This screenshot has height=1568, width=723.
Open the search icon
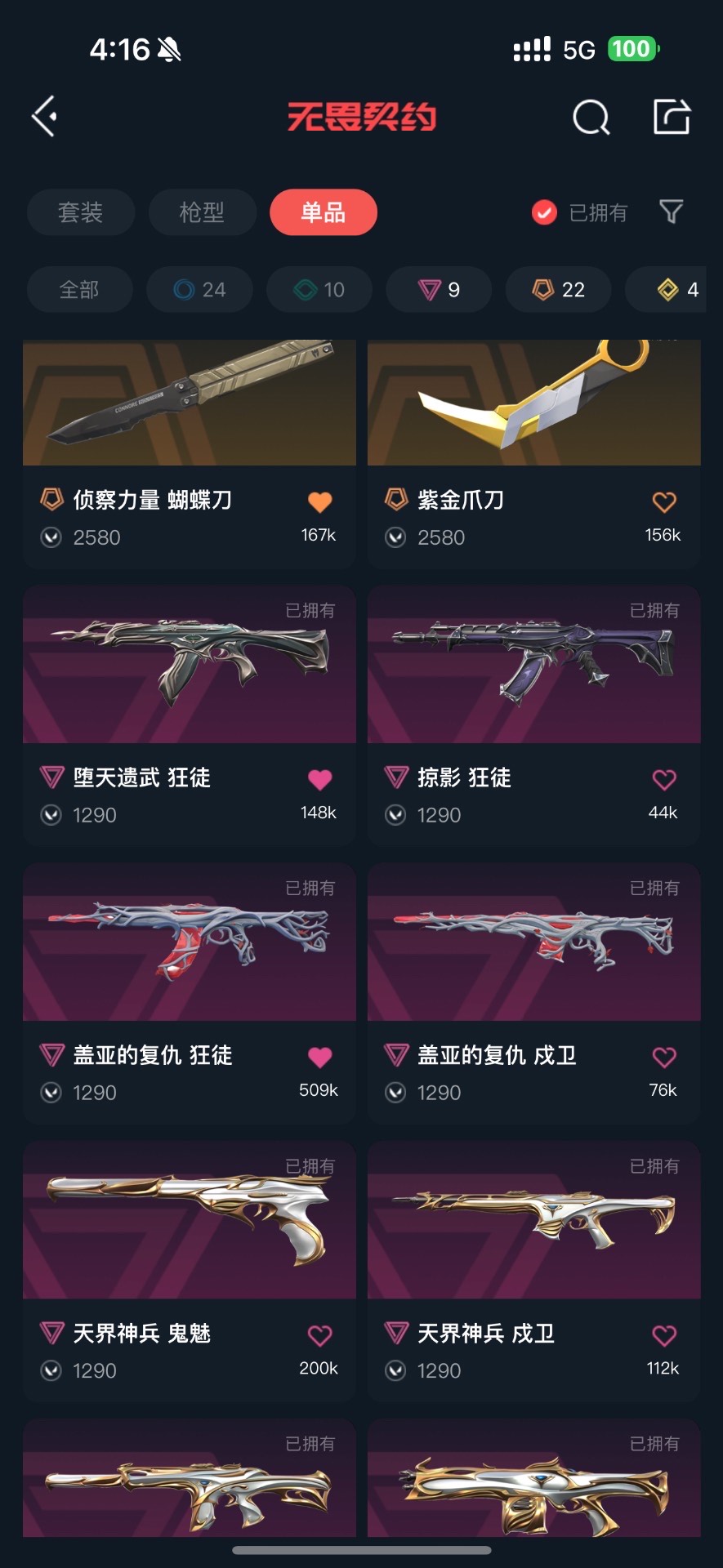click(591, 118)
